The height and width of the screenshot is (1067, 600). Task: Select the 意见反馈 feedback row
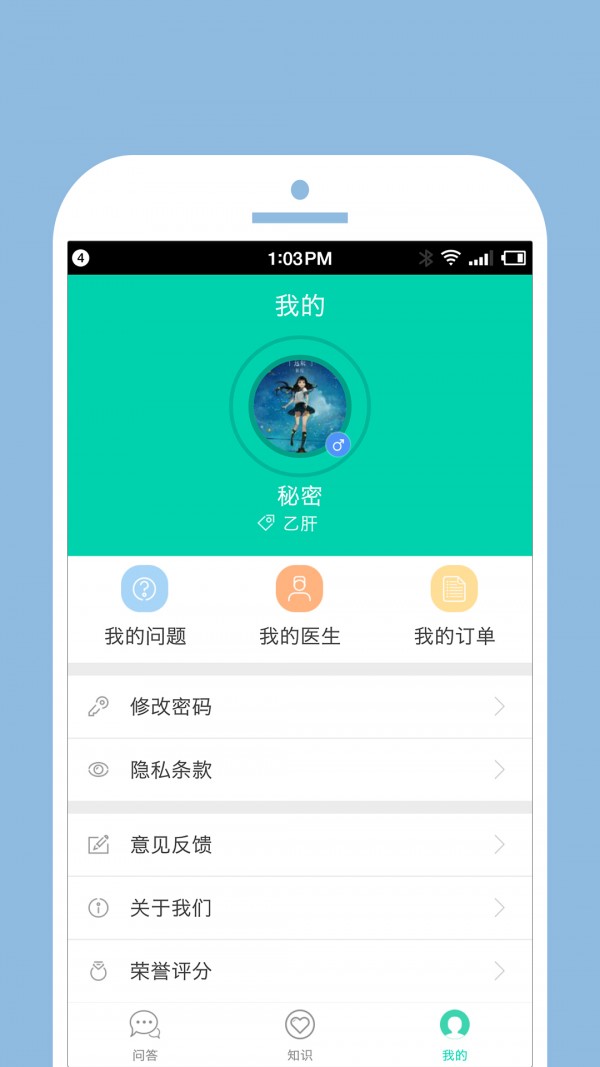point(299,845)
